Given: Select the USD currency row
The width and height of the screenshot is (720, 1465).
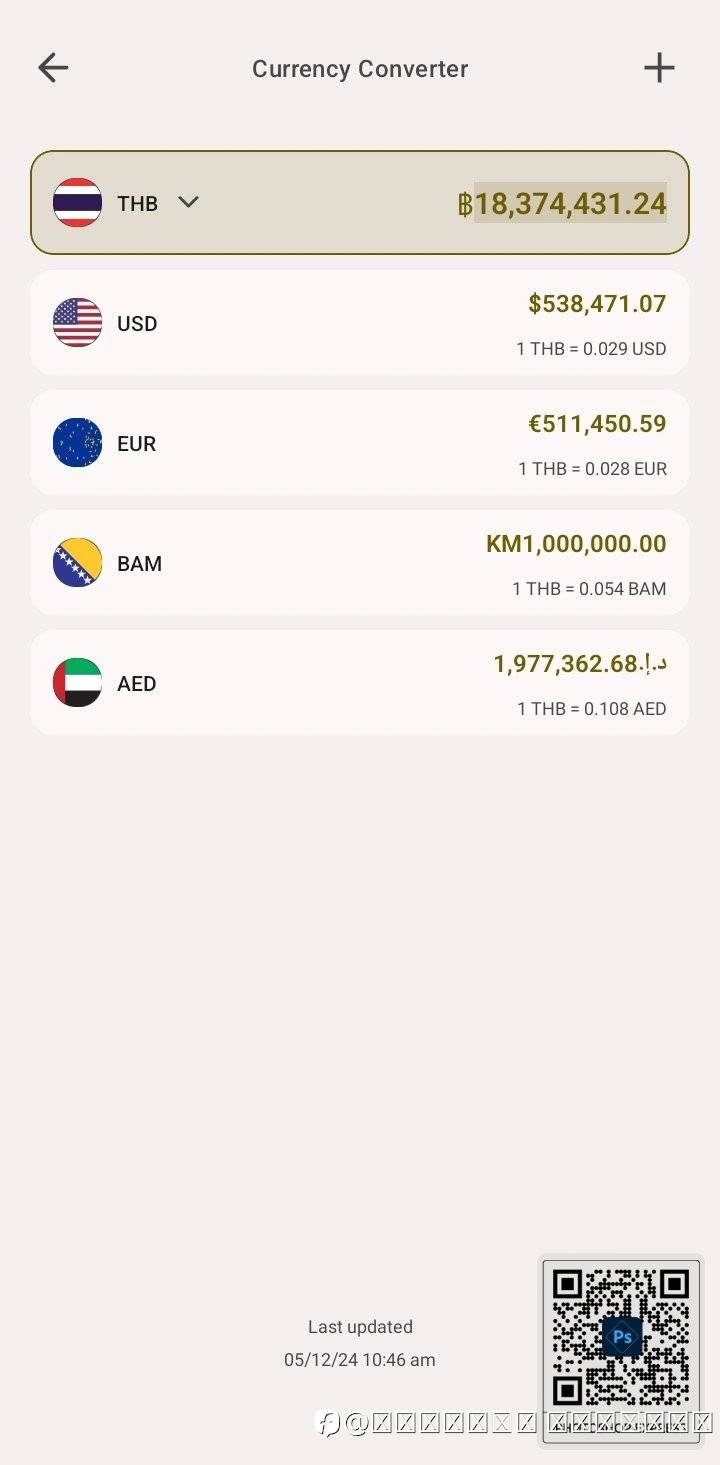Looking at the screenshot, I should click(x=360, y=323).
